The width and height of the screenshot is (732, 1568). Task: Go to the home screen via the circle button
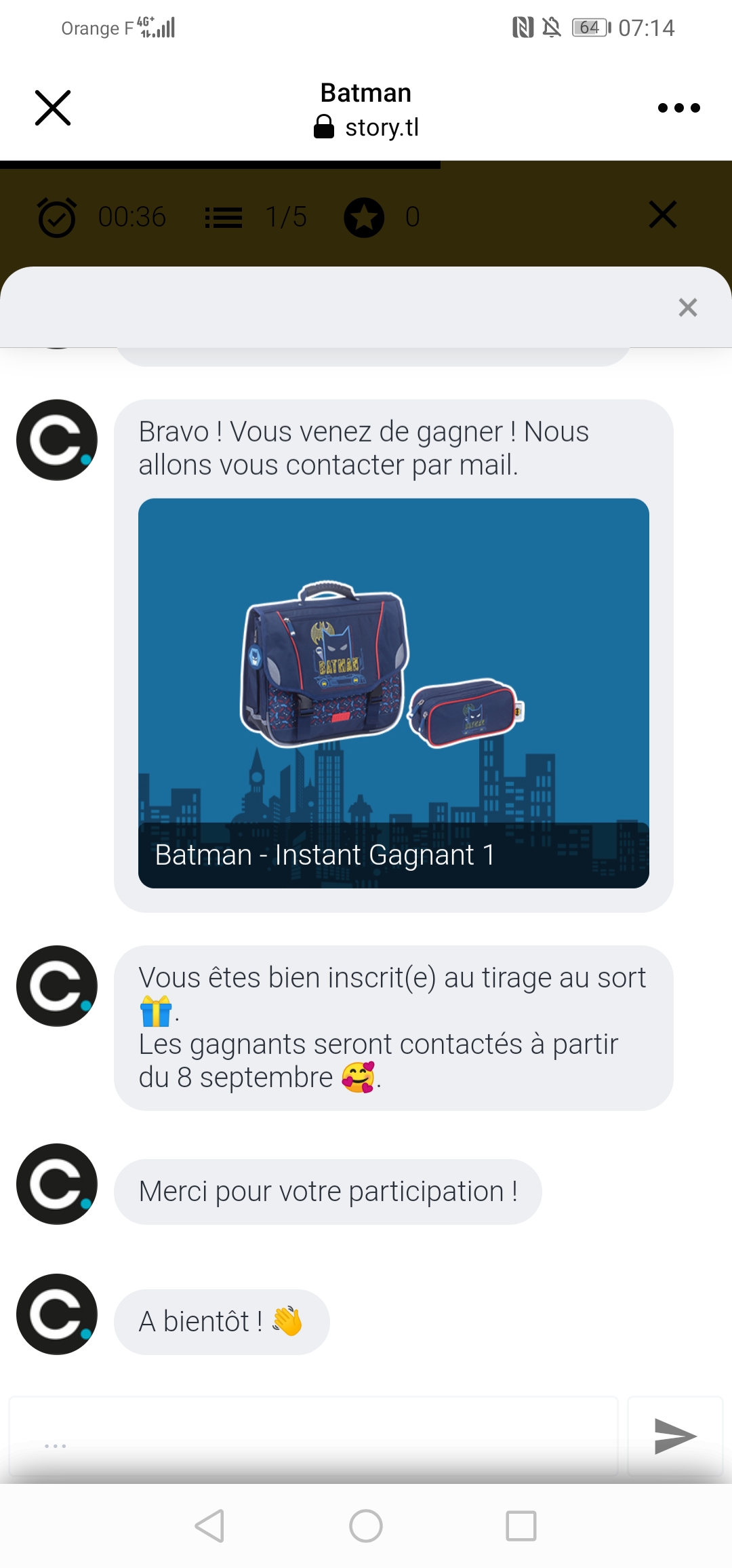coord(366,1526)
